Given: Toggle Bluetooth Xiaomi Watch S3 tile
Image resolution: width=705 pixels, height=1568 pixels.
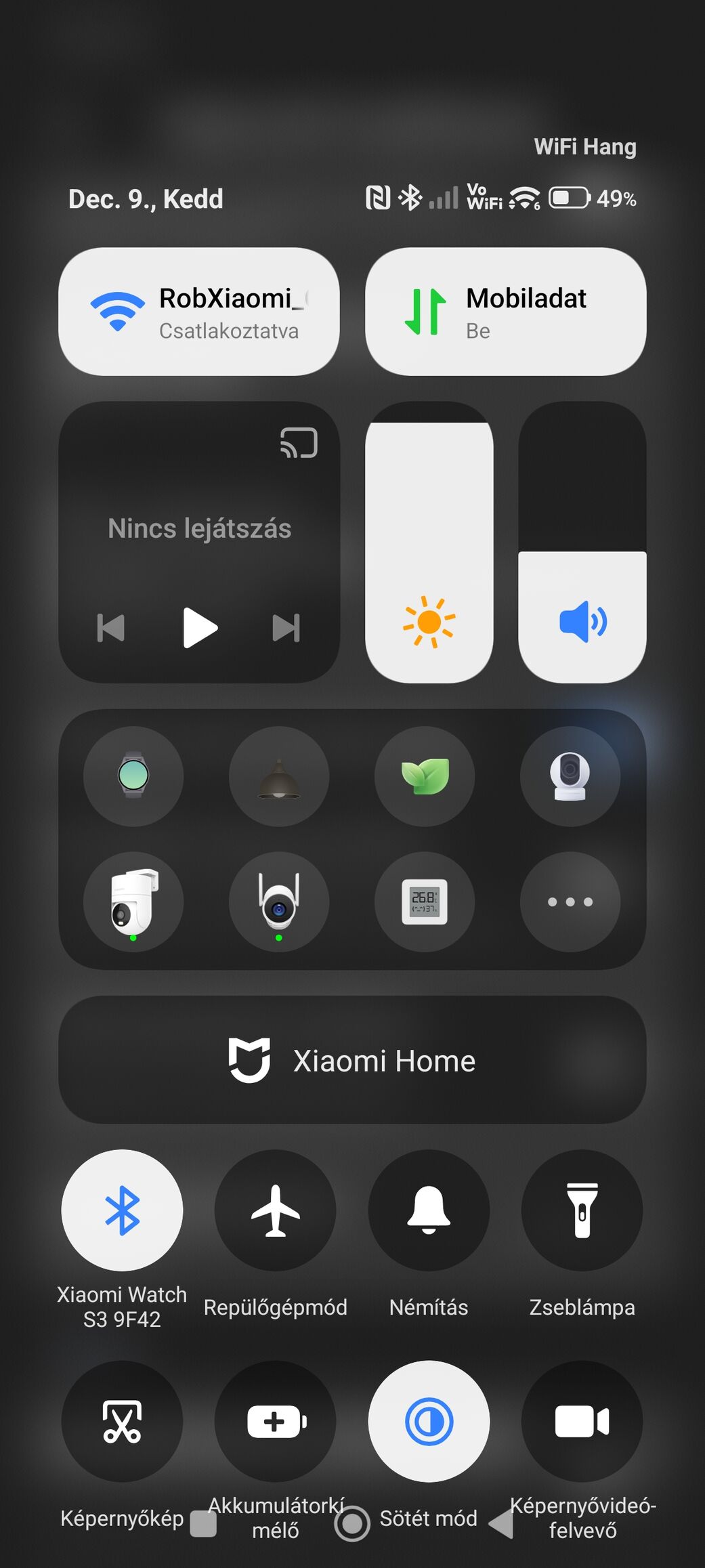Looking at the screenshot, I should click(x=122, y=1210).
